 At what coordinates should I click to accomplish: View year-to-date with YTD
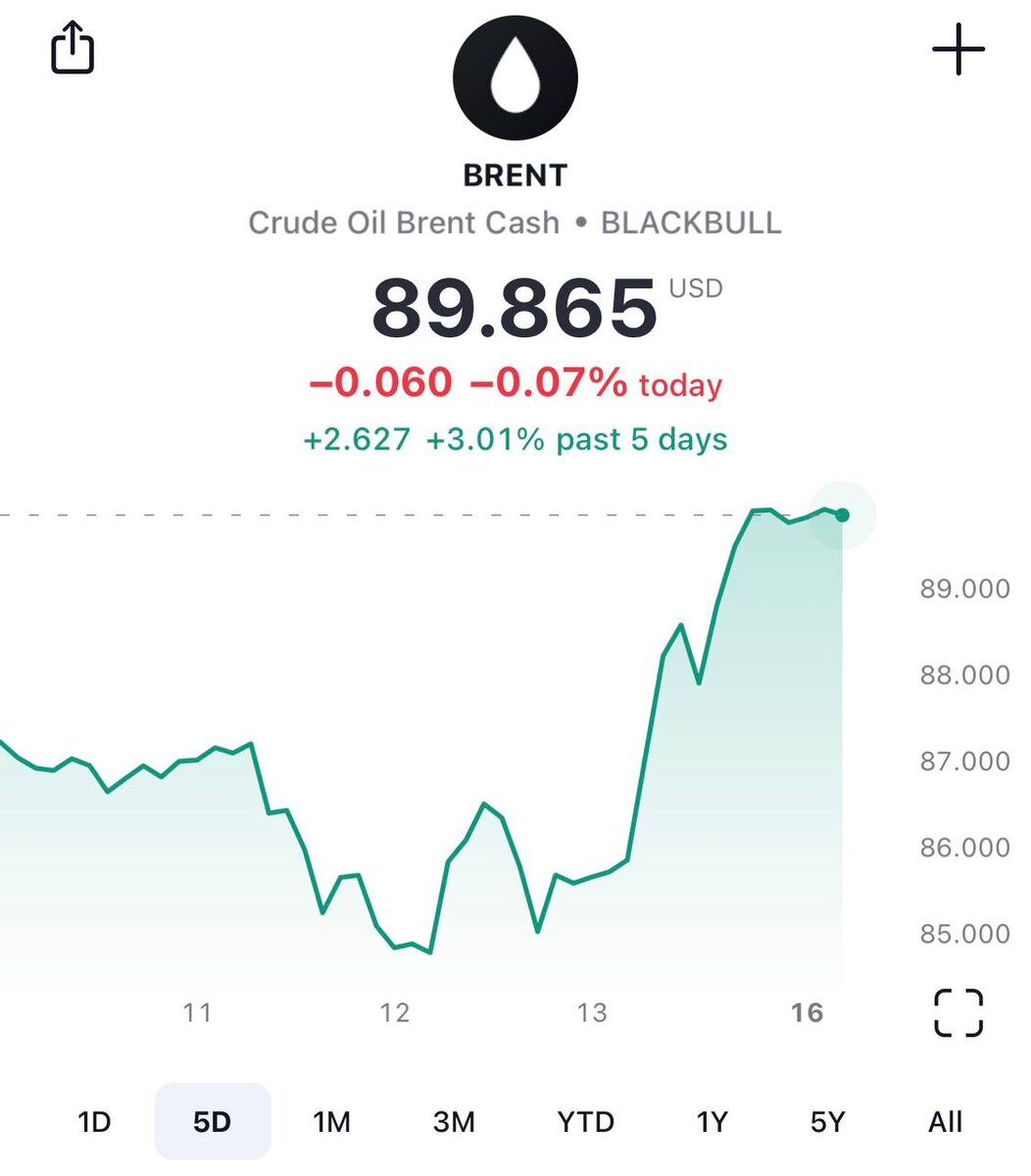(x=585, y=1121)
